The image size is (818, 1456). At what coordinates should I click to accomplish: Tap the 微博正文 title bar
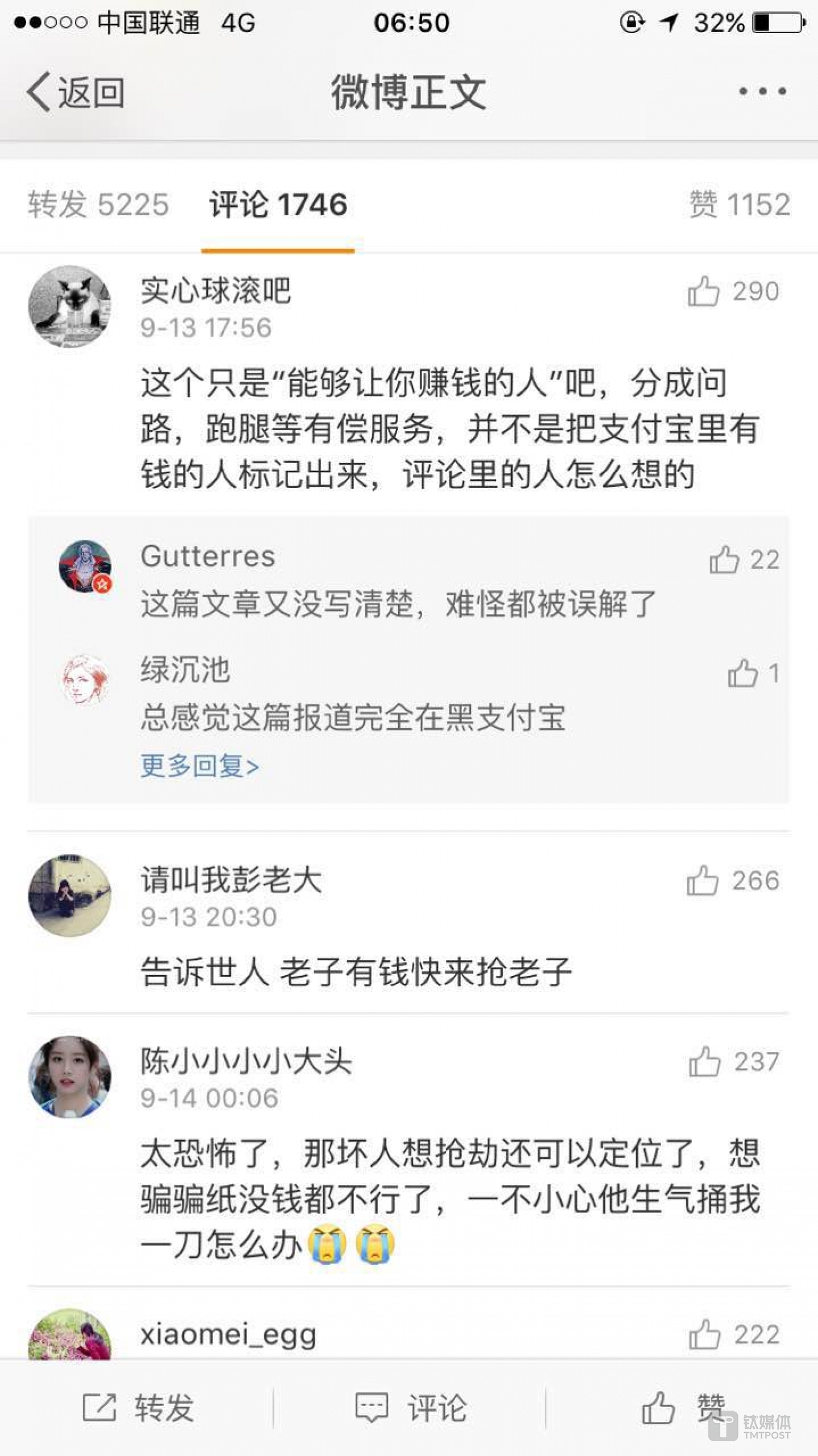coord(409,91)
